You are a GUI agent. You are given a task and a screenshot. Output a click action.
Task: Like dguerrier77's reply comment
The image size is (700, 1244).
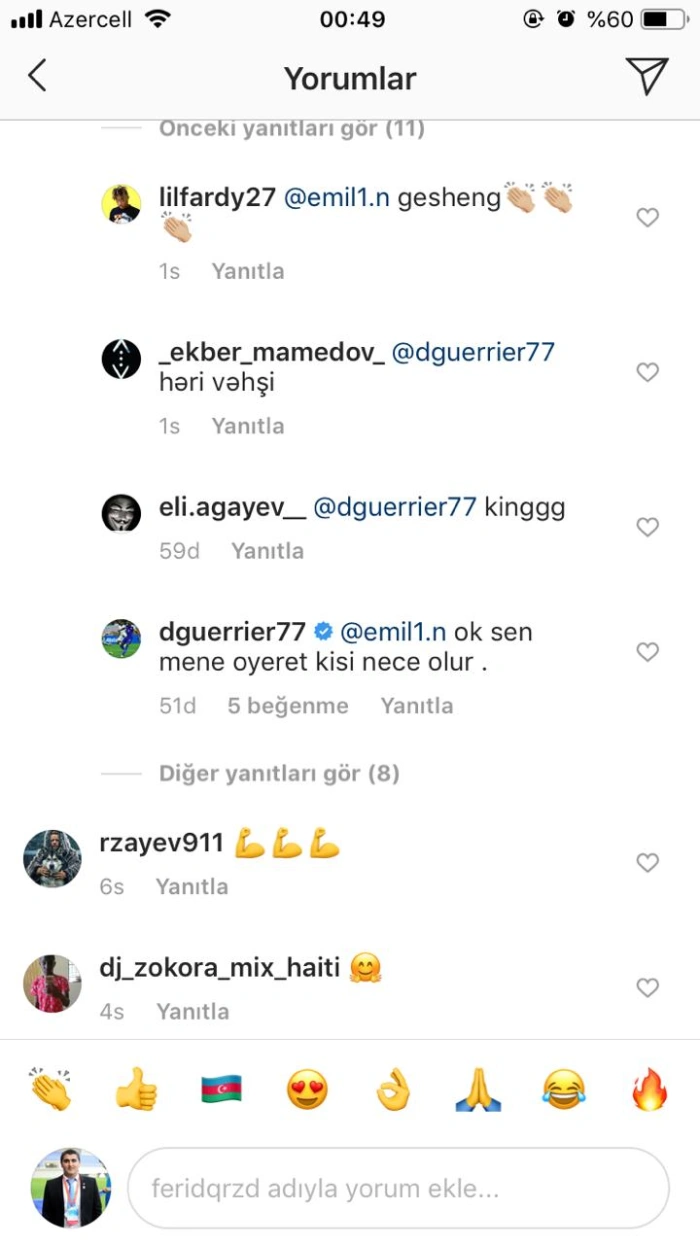(648, 652)
